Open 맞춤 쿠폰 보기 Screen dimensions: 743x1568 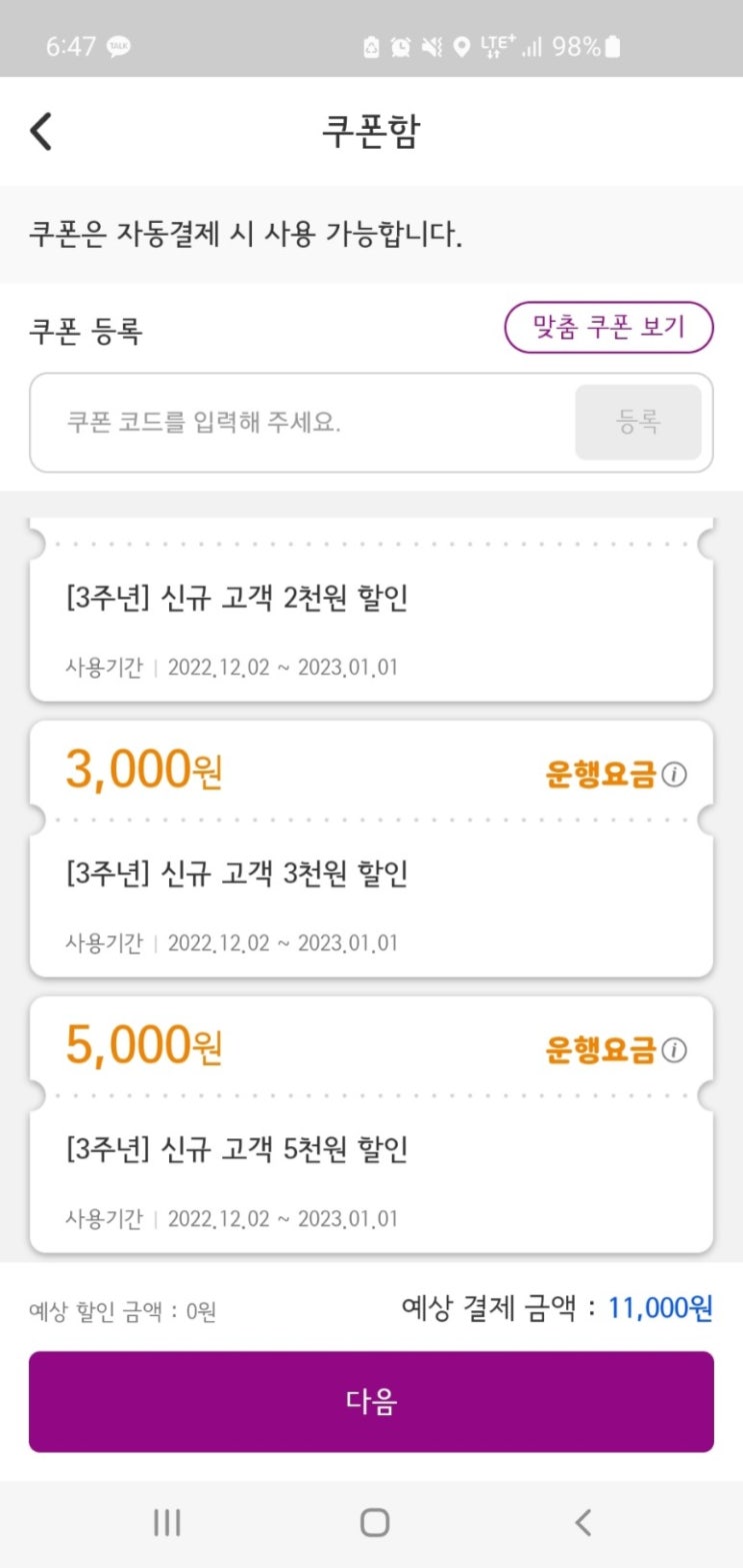pyautogui.click(x=608, y=328)
